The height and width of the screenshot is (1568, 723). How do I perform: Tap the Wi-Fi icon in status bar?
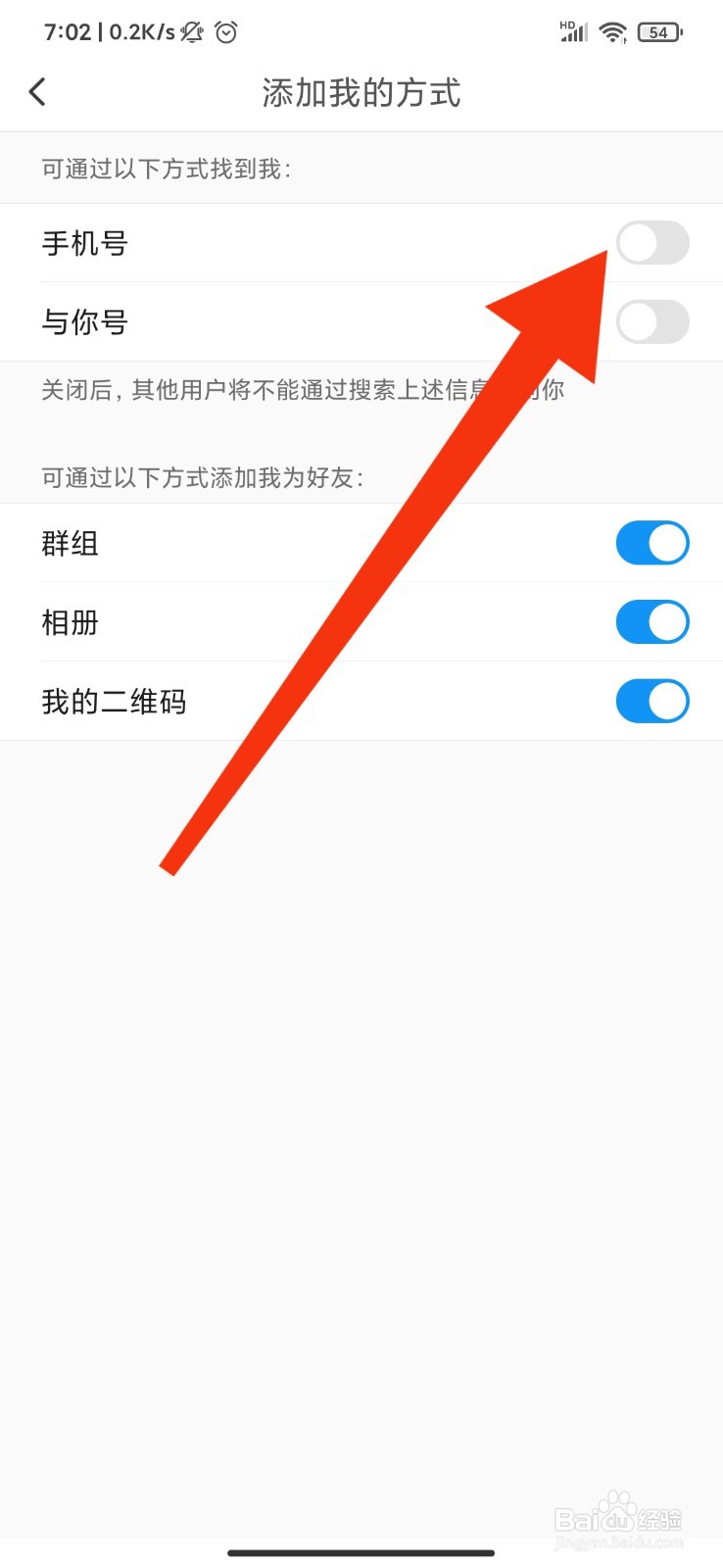pyautogui.click(x=612, y=32)
